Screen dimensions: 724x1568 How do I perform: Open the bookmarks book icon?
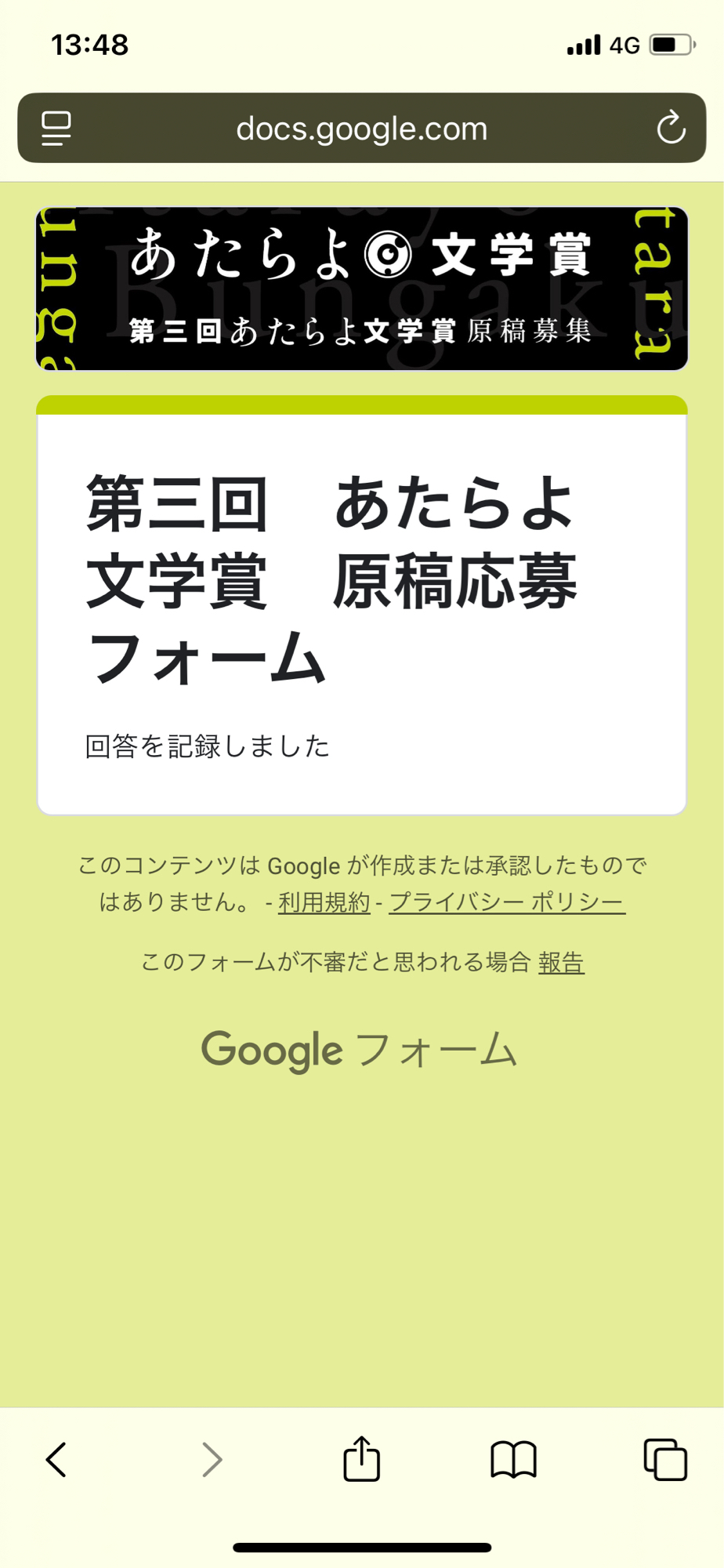[513, 1459]
